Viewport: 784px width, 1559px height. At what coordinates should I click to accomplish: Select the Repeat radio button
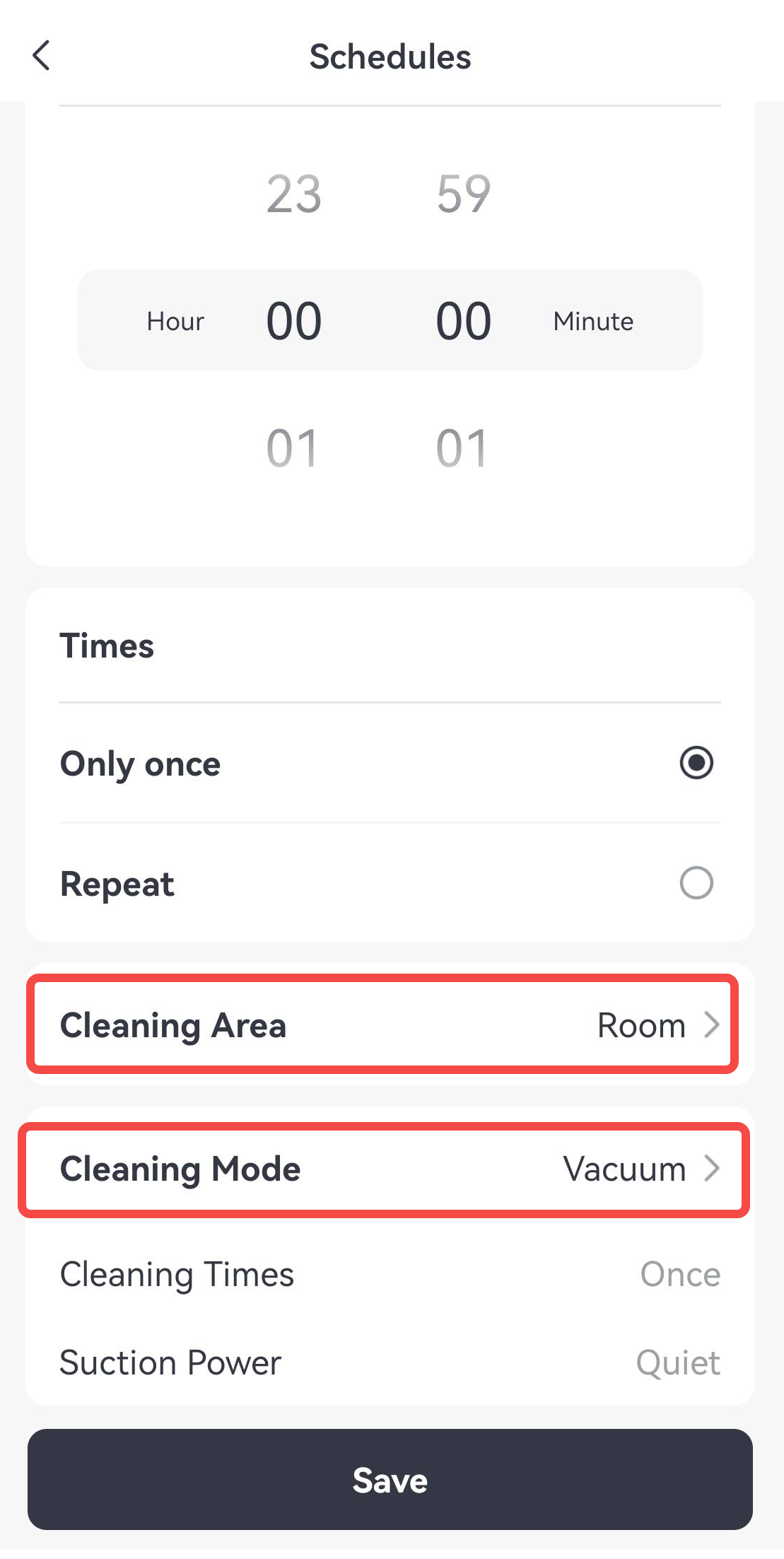tap(696, 883)
